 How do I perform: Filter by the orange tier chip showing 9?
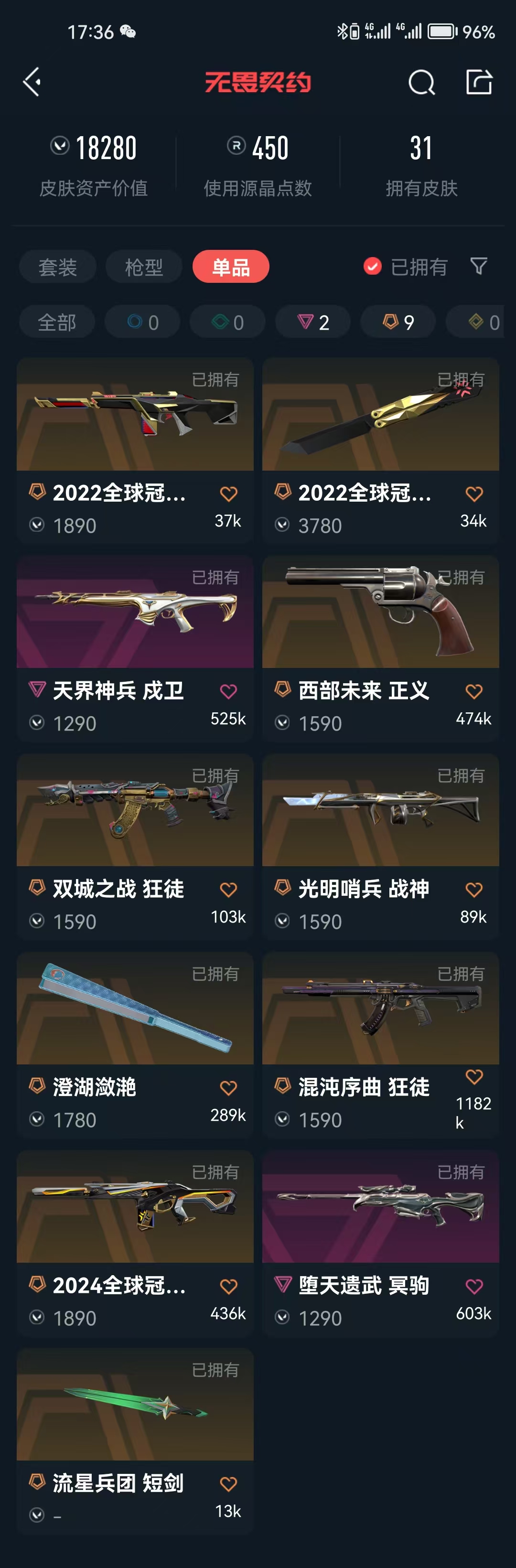398,322
